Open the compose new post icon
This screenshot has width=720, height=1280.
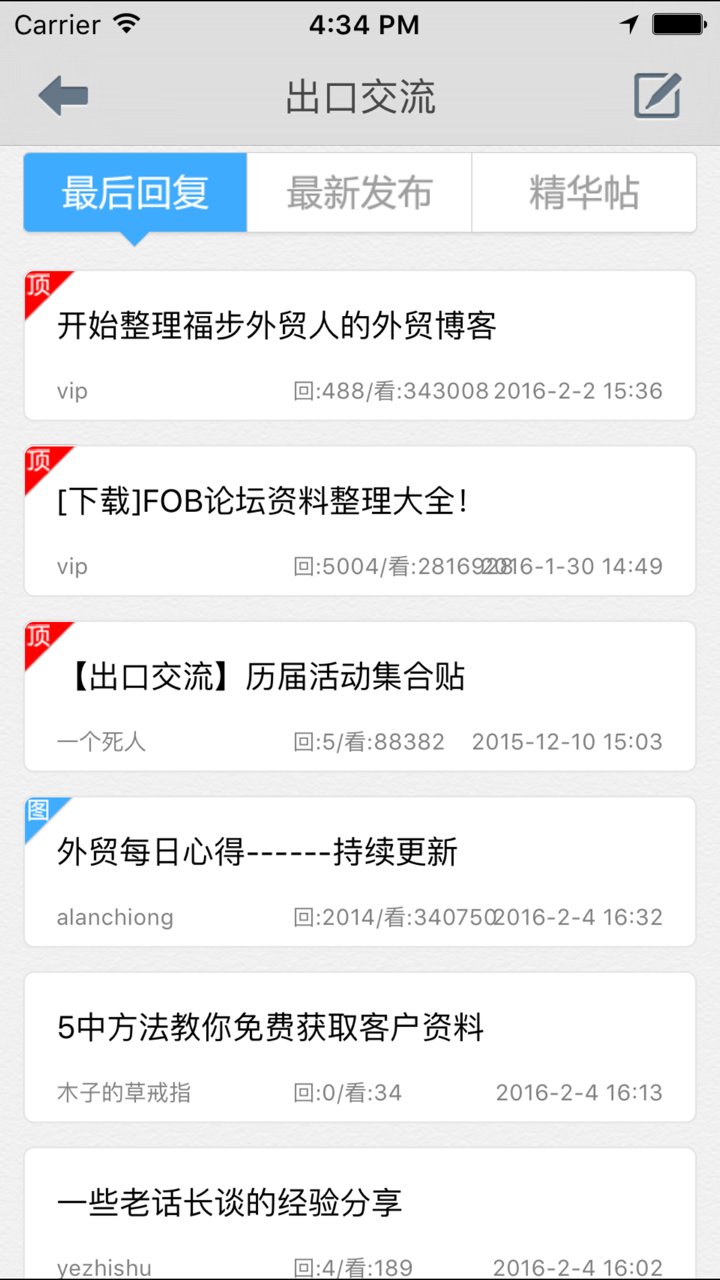pos(657,96)
